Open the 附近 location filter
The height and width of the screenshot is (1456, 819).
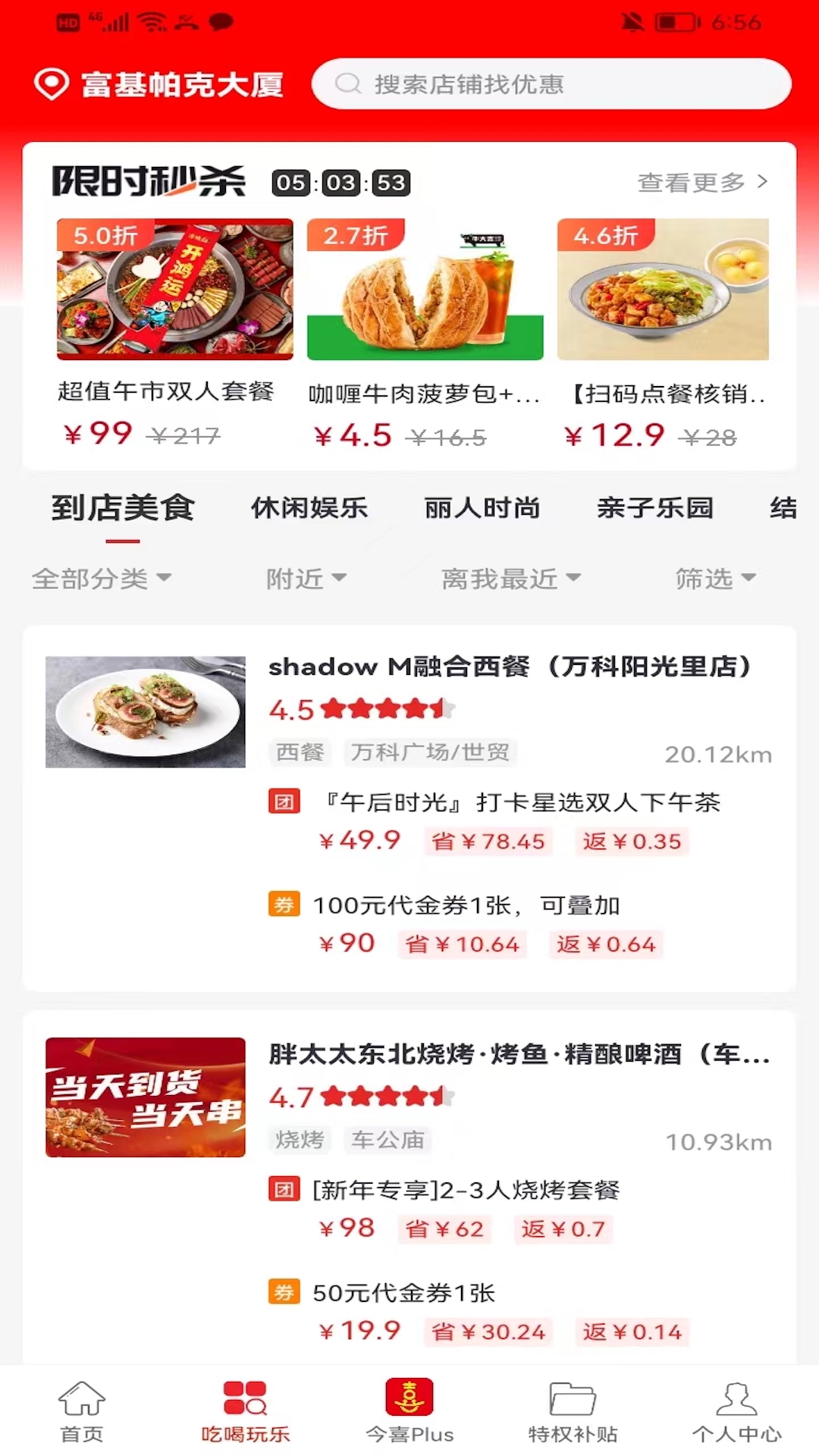click(303, 579)
